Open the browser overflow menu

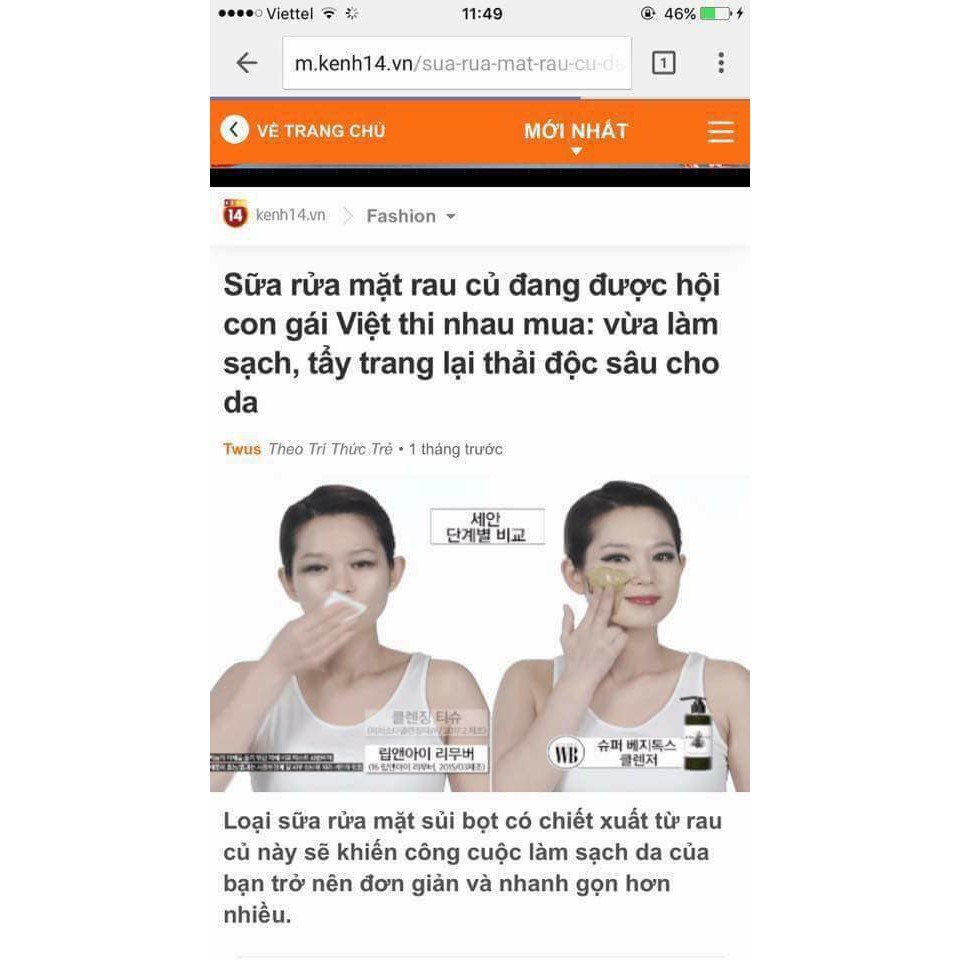click(720, 64)
